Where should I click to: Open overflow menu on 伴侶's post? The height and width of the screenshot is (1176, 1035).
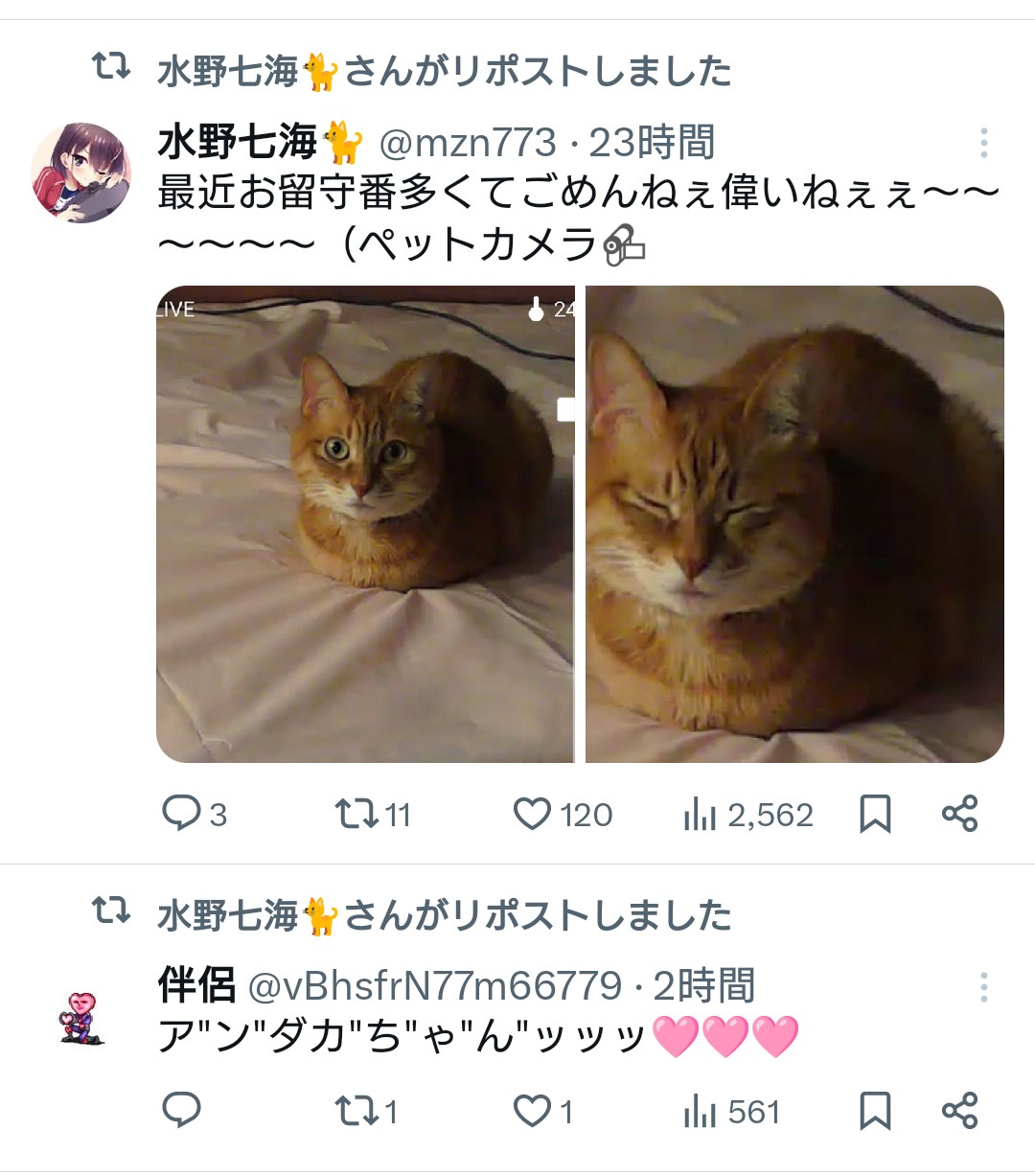click(x=983, y=987)
